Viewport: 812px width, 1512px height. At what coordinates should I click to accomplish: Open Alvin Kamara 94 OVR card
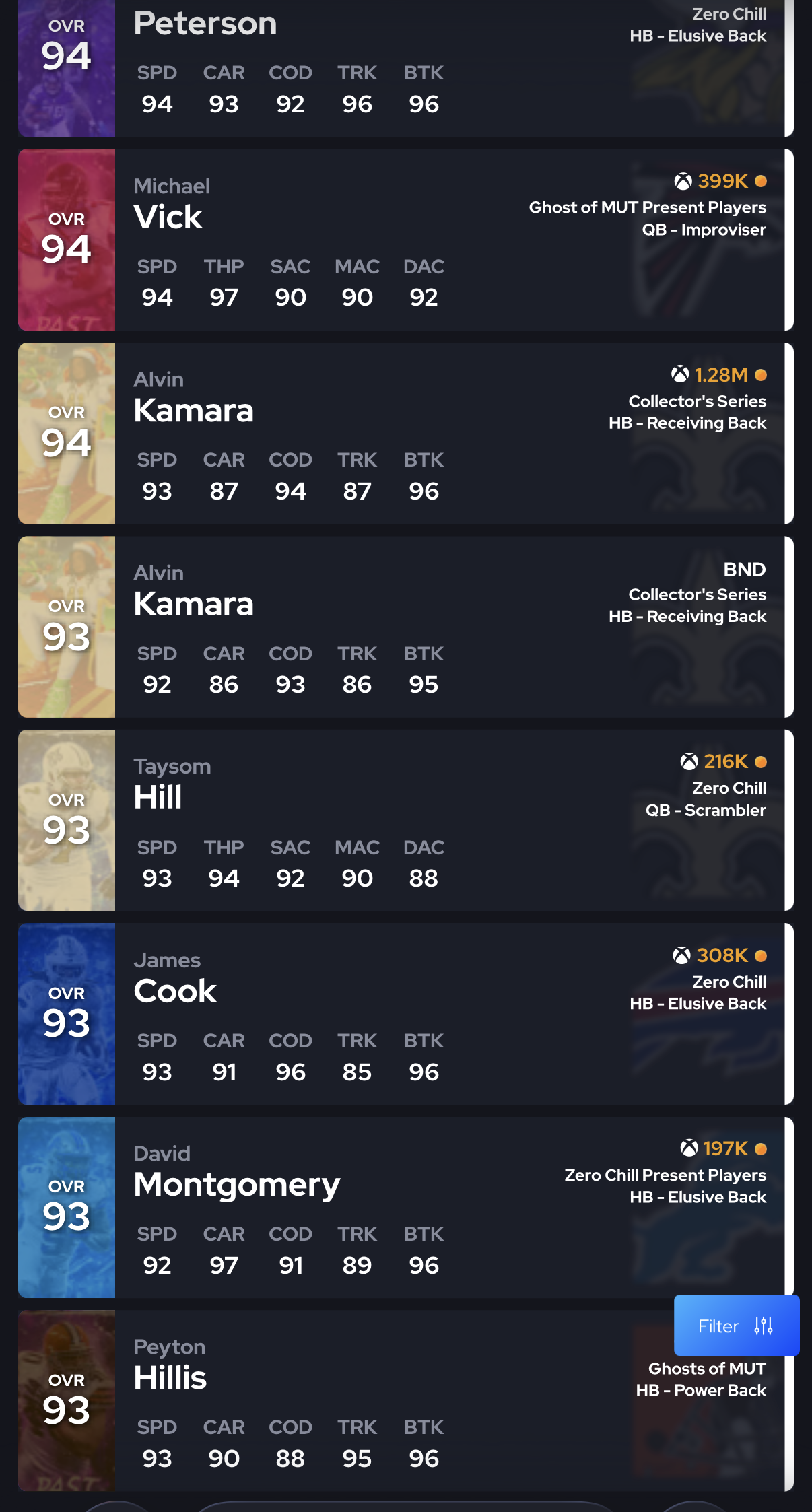click(404, 434)
